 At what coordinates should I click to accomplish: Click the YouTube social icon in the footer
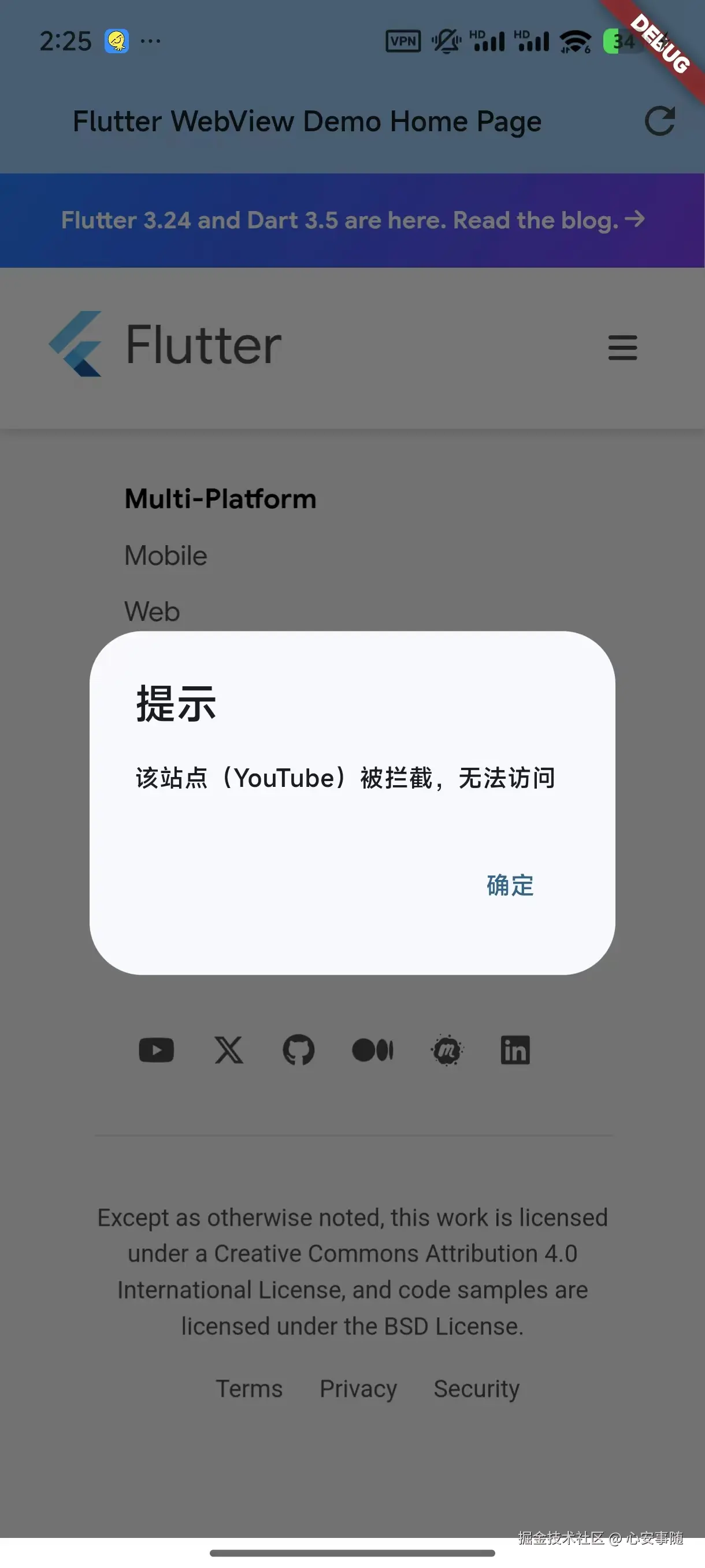[x=157, y=1049]
